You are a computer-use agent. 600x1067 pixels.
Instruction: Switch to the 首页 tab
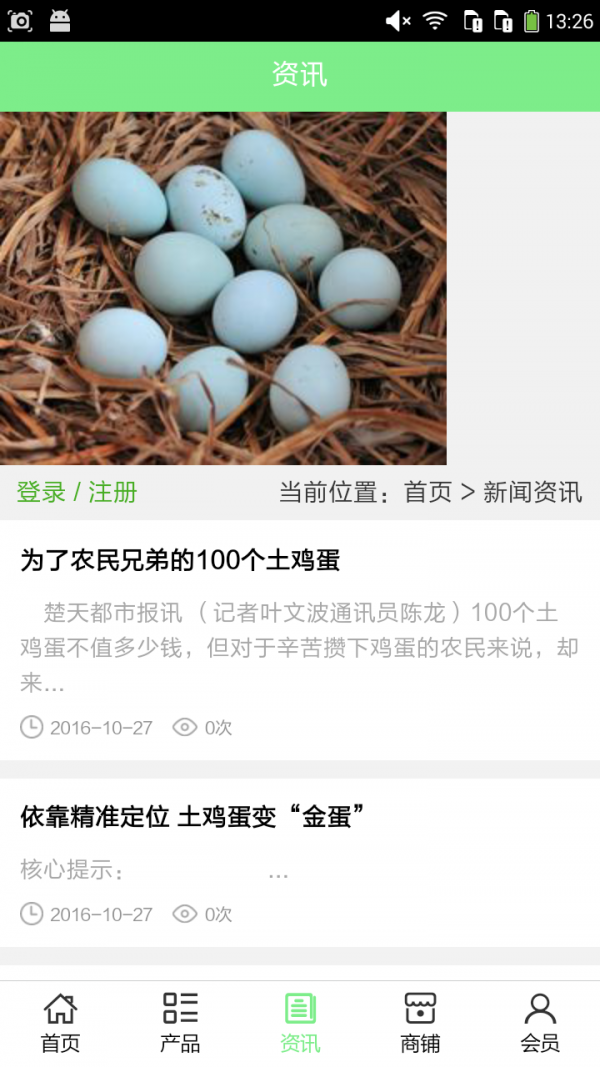tap(60, 1022)
